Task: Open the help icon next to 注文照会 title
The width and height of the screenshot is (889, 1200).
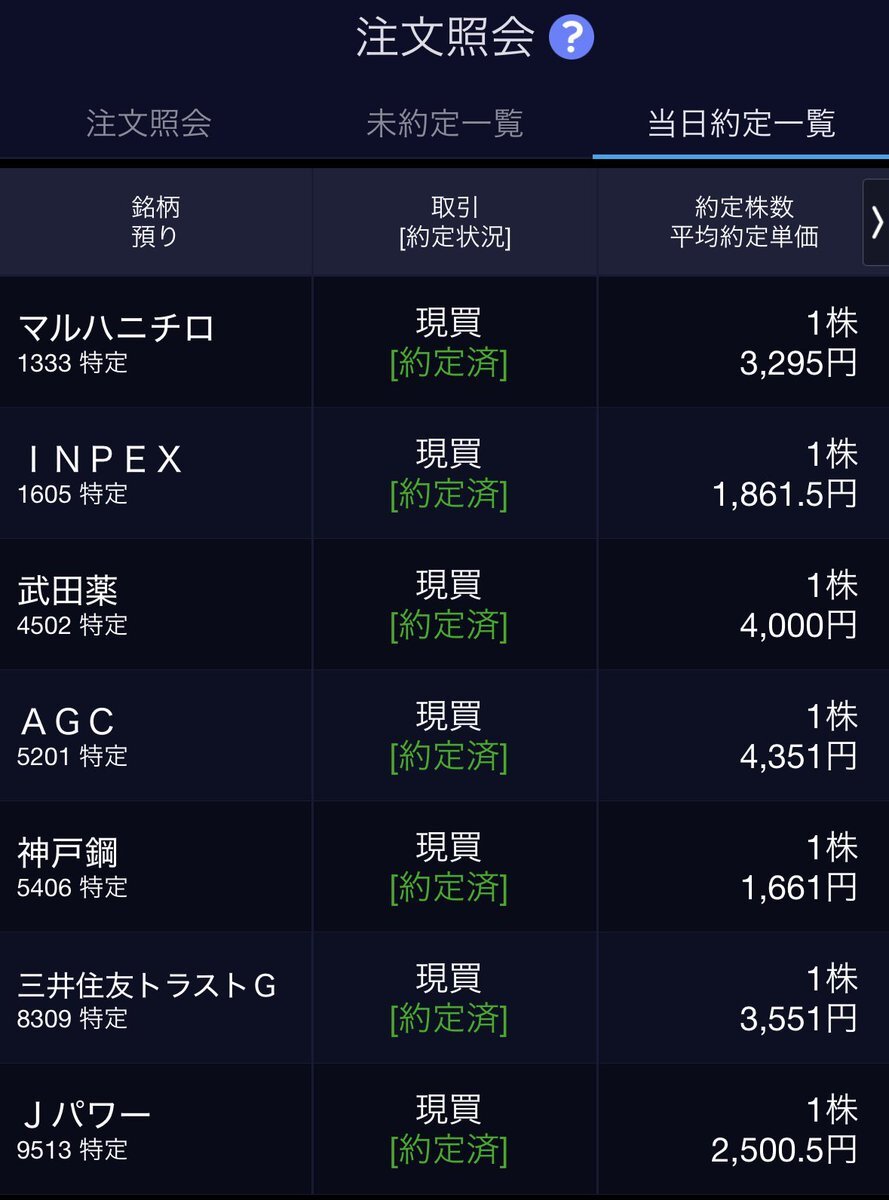Action: [573, 36]
